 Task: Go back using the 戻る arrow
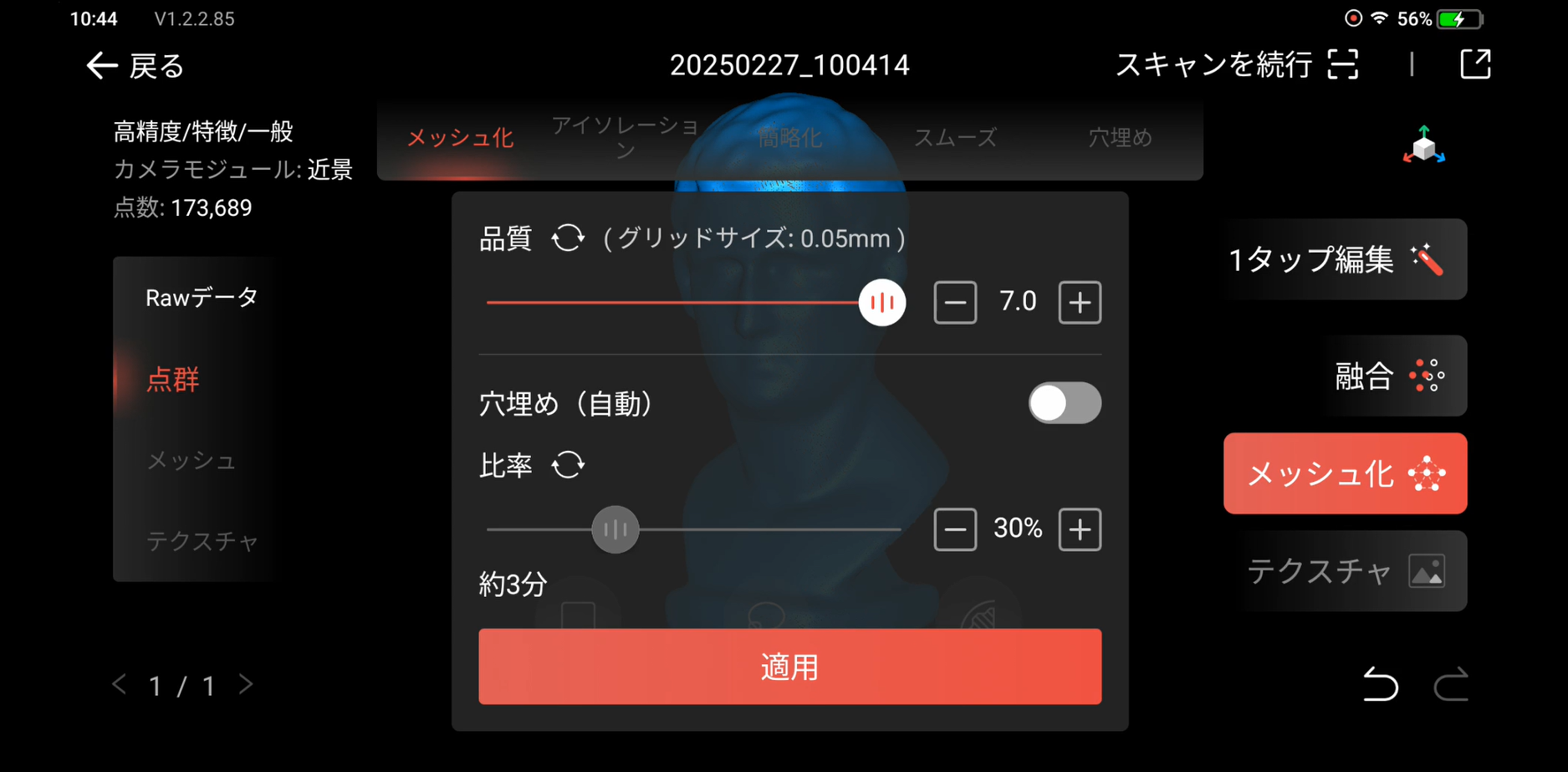(134, 65)
